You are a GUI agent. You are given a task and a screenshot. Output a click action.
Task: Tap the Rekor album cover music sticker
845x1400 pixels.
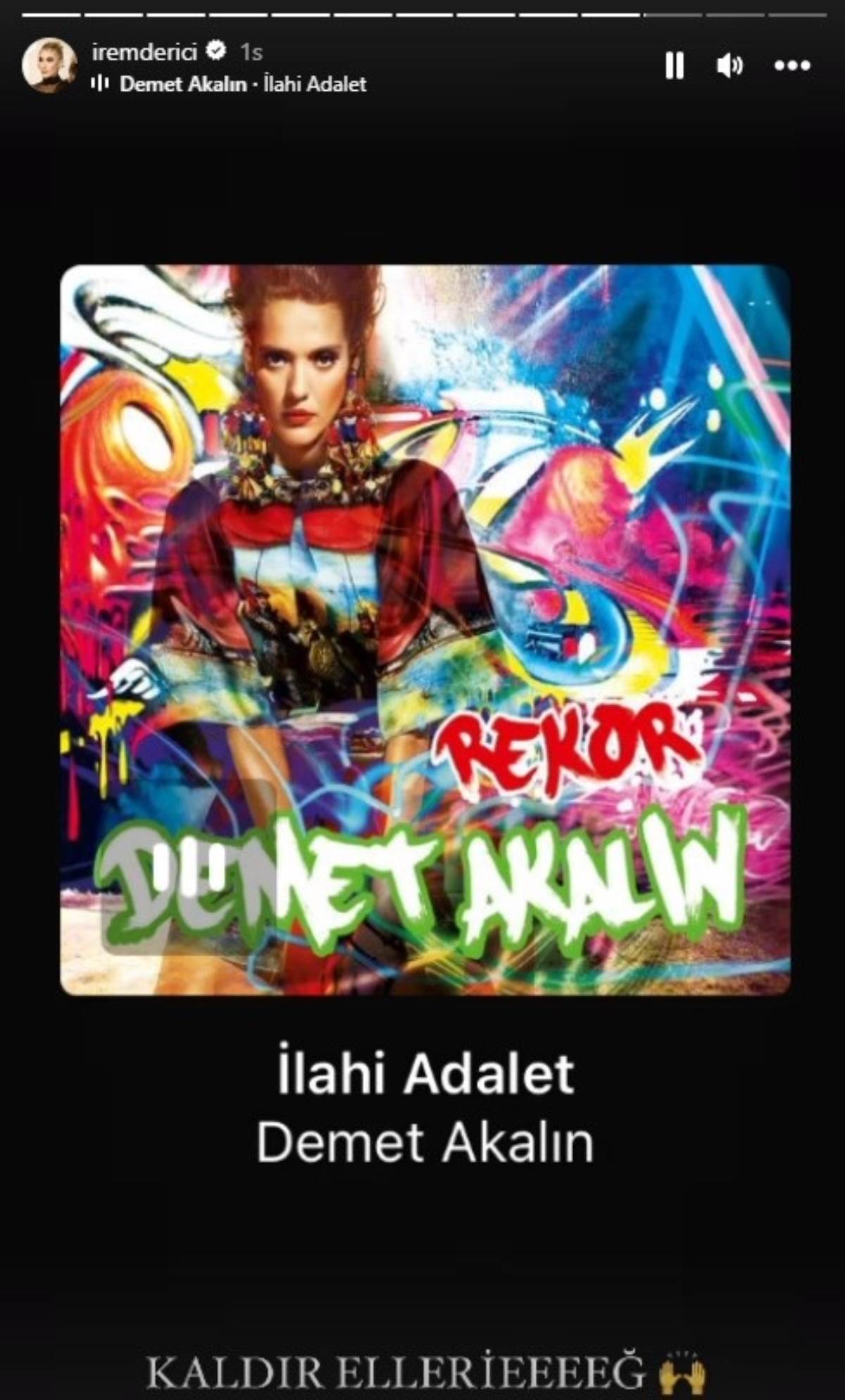pyautogui.click(x=425, y=629)
